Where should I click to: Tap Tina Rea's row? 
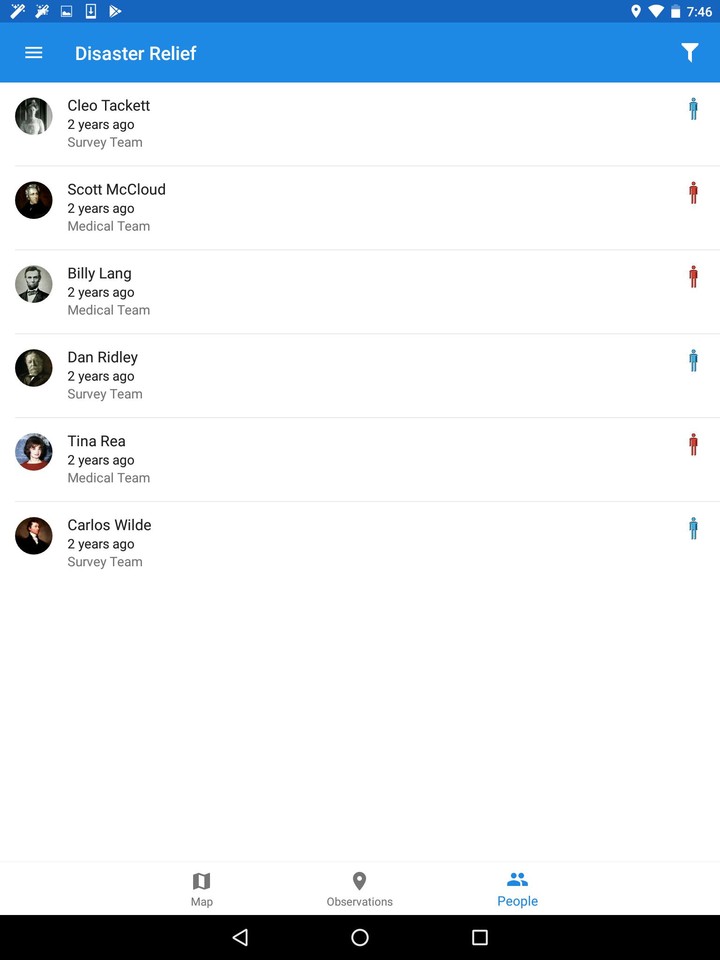click(x=300, y=460)
